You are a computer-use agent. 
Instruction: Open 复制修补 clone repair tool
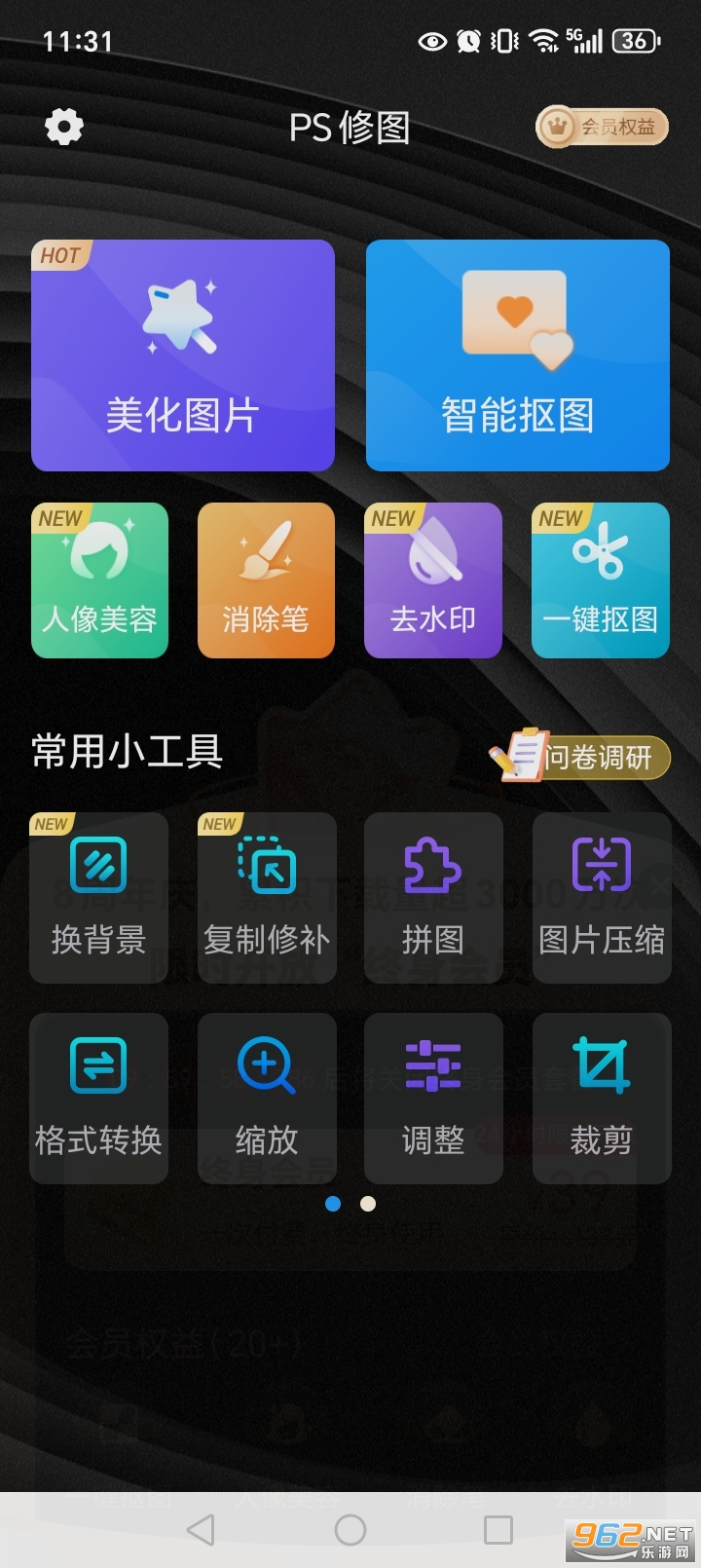[266, 897]
